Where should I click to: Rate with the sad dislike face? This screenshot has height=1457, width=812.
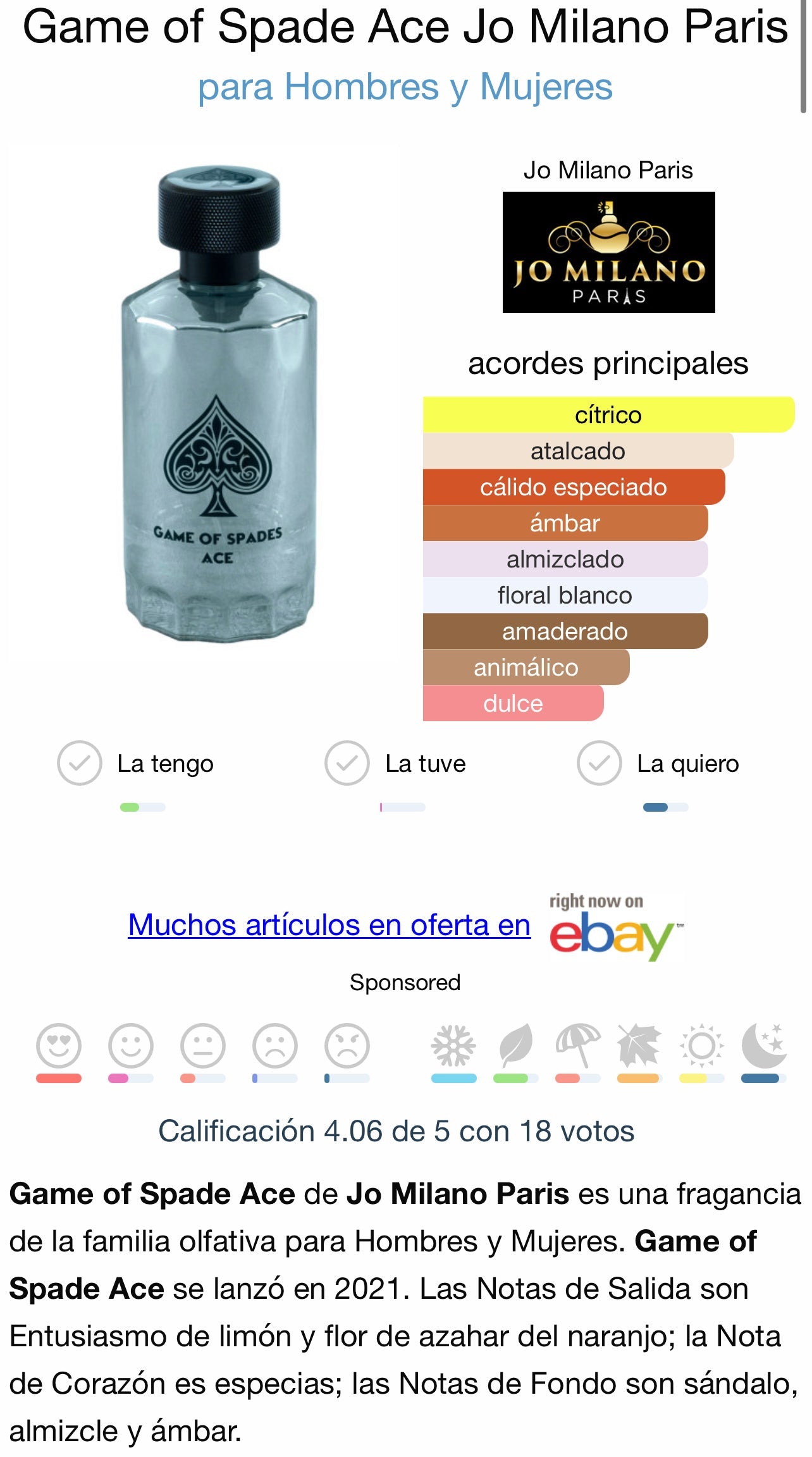[275, 1046]
